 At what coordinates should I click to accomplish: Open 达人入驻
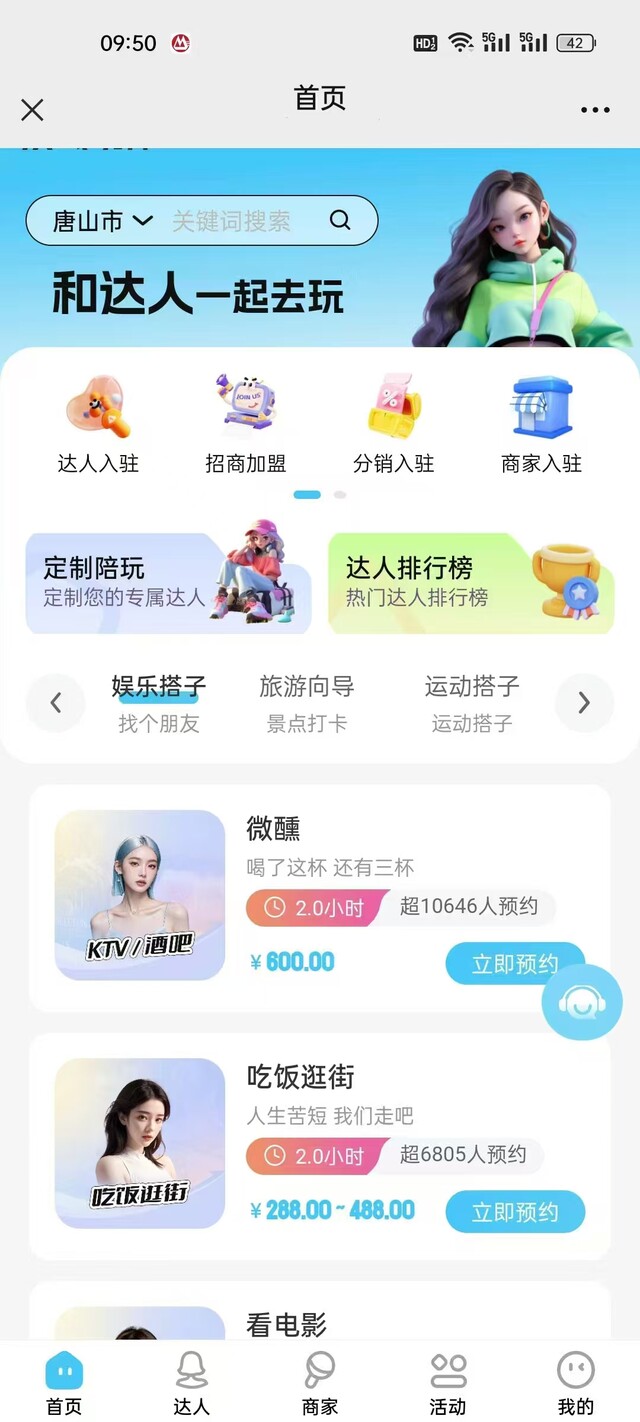(x=98, y=423)
